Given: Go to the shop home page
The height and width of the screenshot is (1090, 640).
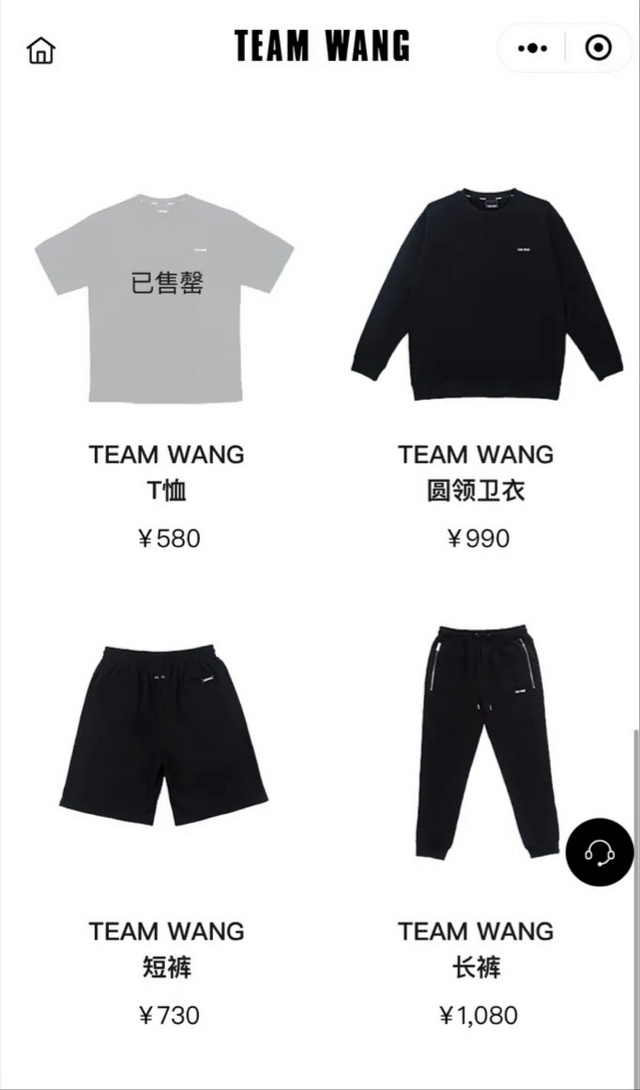Looking at the screenshot, I should point(41,50).
